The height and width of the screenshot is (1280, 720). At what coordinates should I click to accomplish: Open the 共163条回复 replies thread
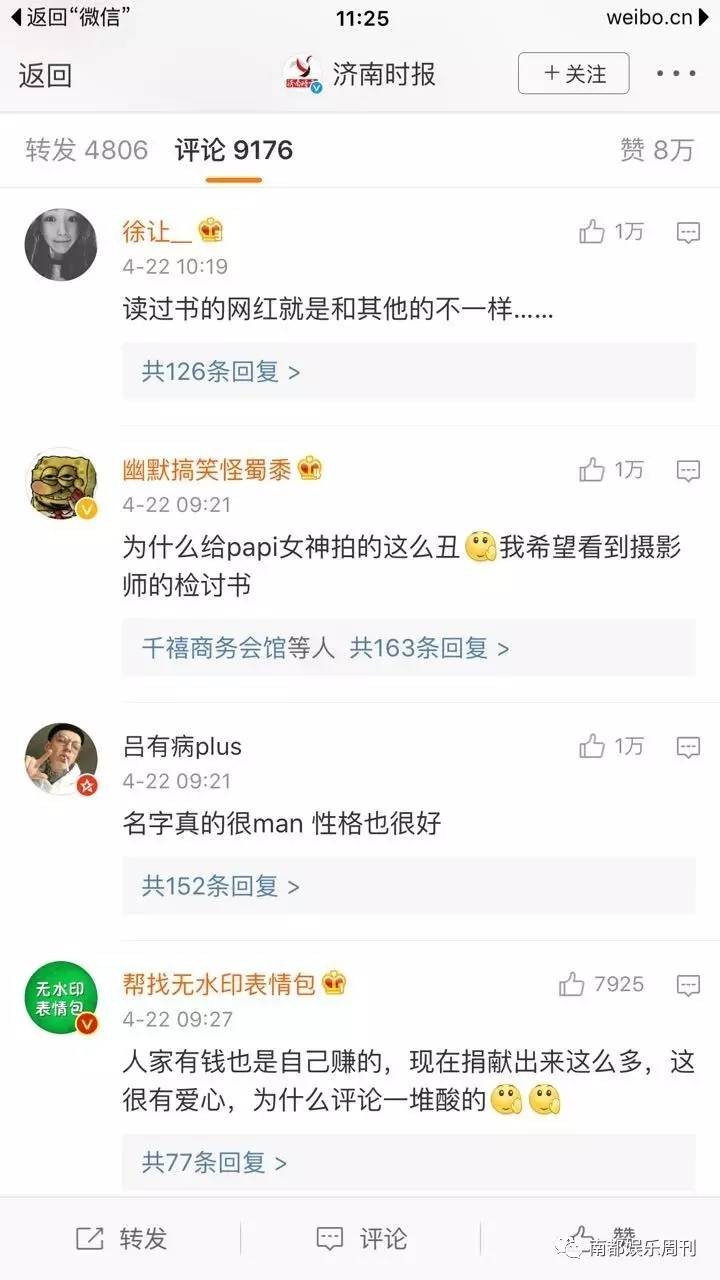tap(429, 648)
